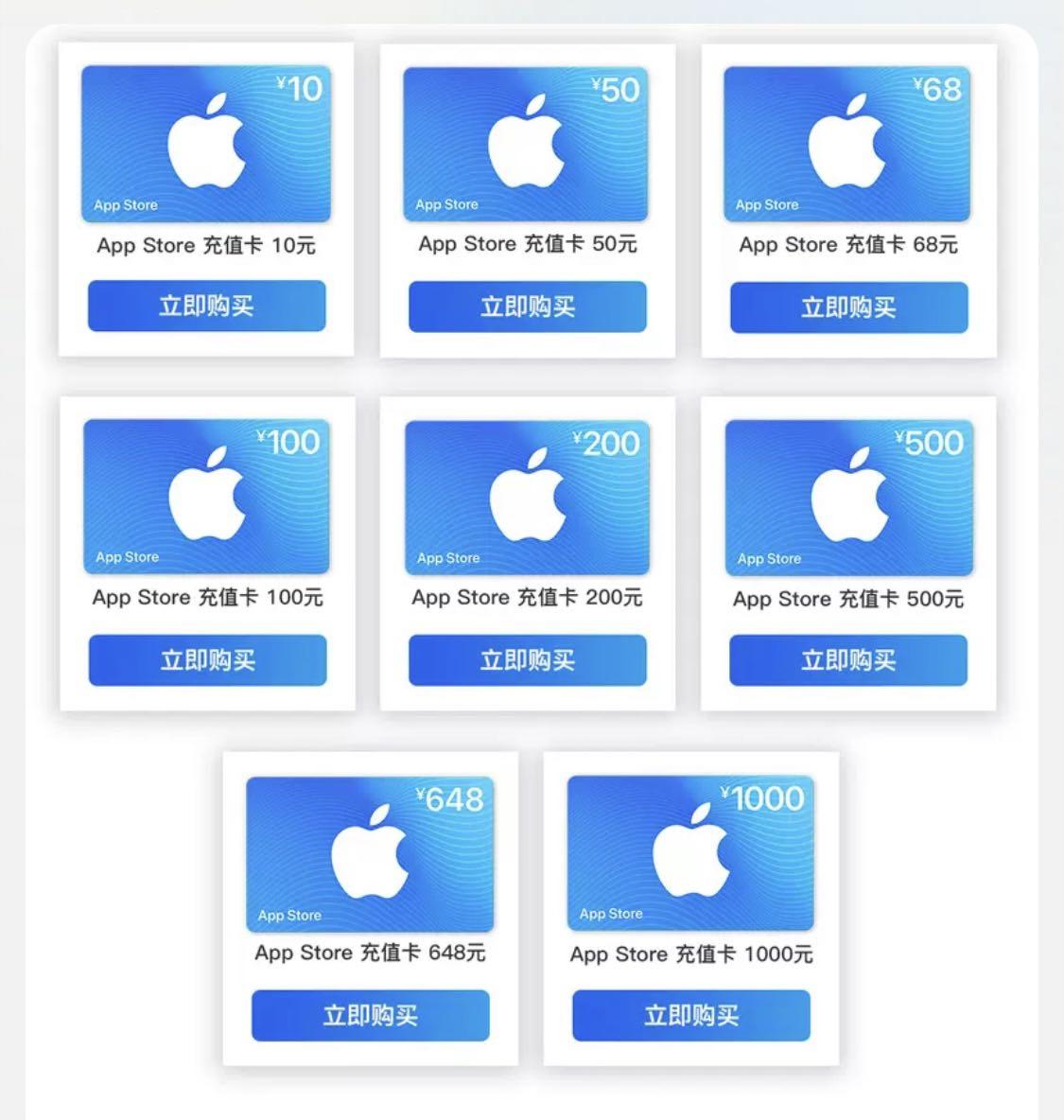Click 立即购买 under the 50元 card

[528, 306]
